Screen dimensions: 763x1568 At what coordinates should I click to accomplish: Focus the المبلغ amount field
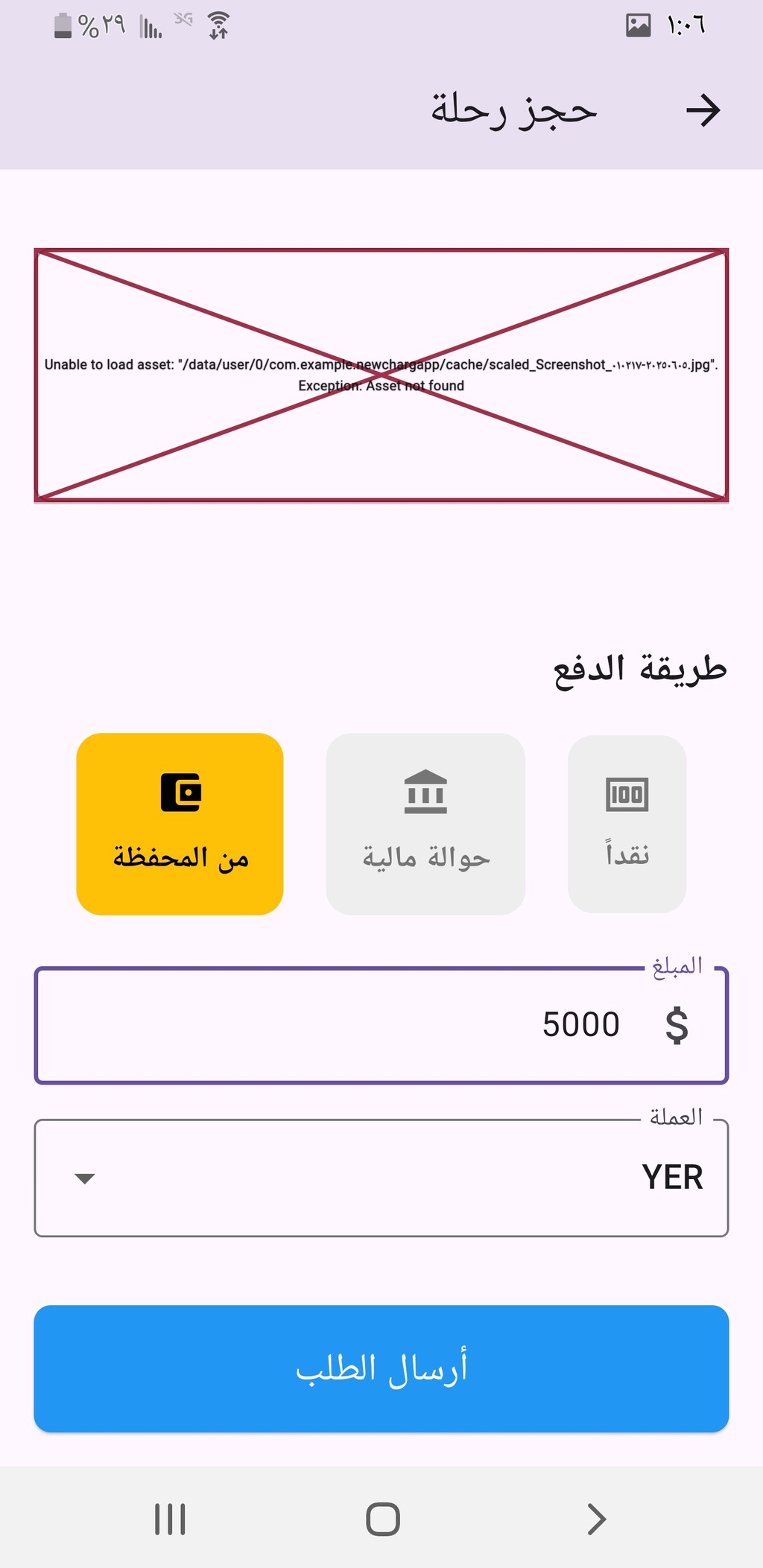381,1025
